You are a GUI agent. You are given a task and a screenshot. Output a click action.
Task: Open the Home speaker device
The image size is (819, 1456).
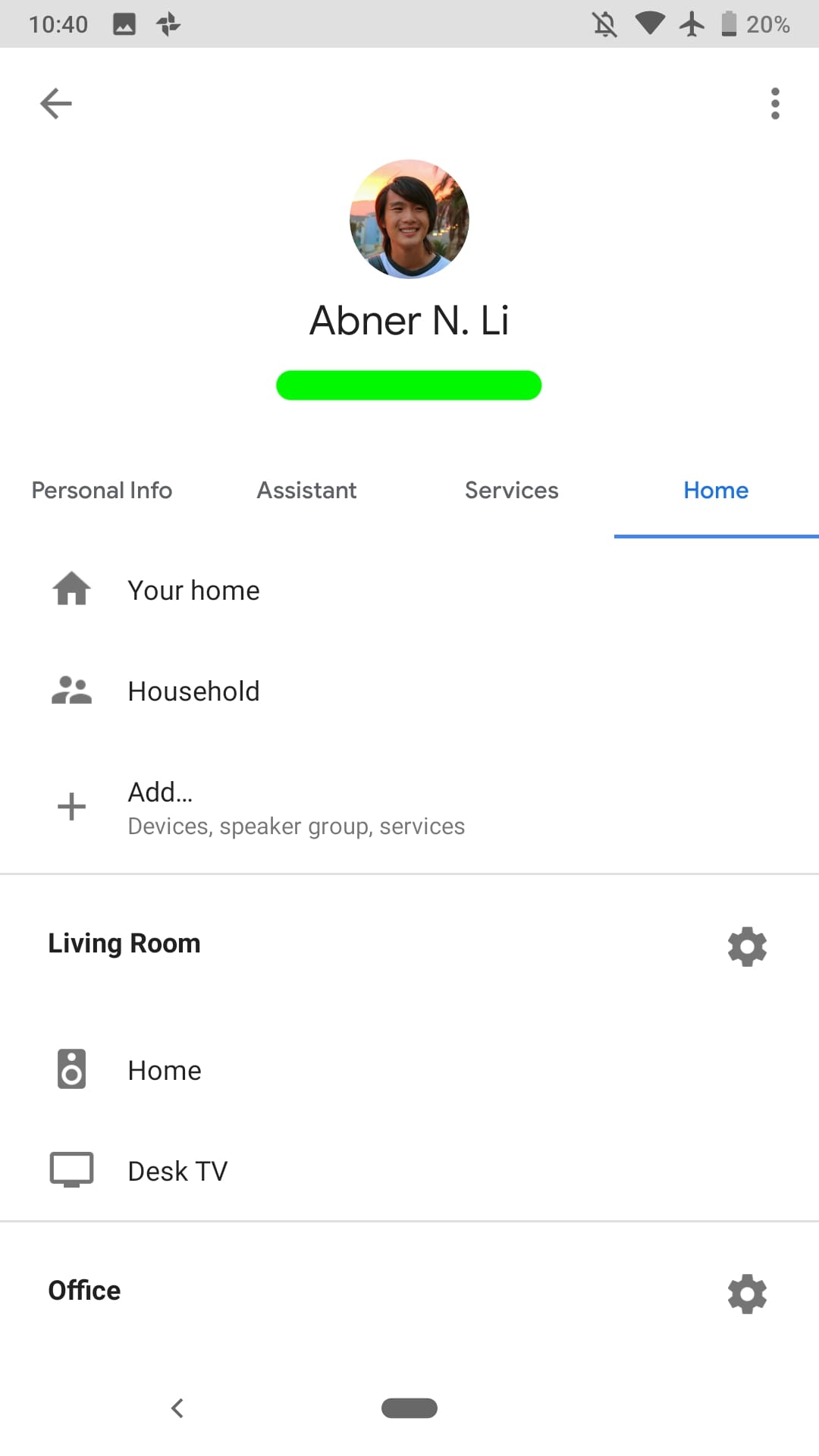click(409, 1070)
